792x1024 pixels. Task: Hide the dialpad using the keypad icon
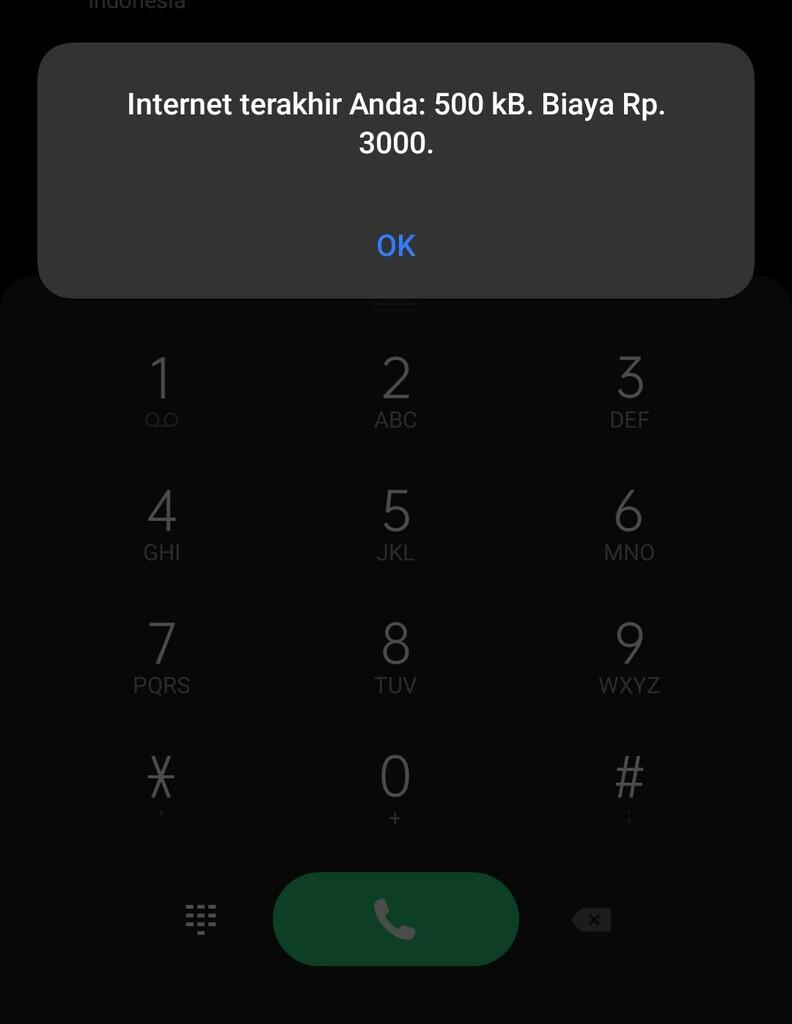point(200,919)
